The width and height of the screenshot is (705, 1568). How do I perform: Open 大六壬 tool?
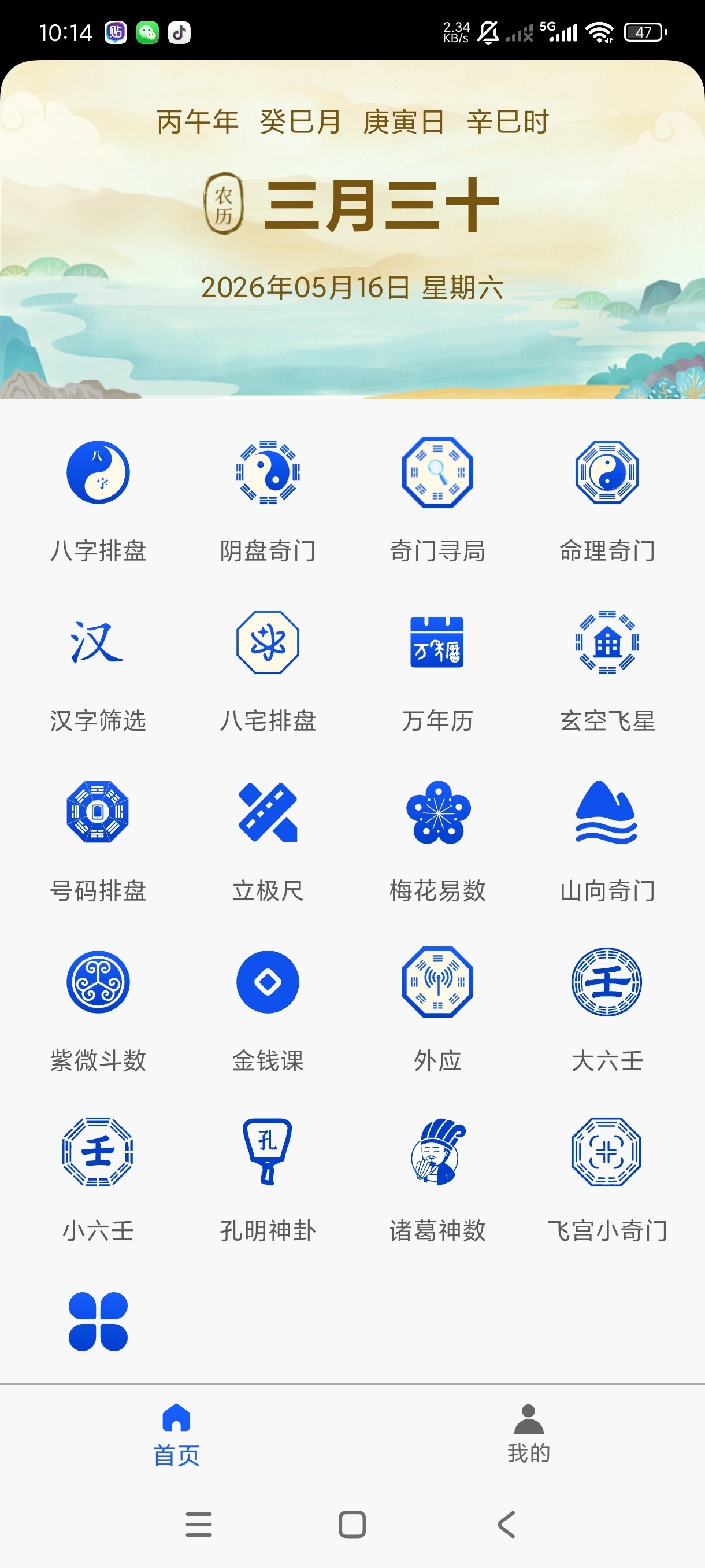(607, 1011)
